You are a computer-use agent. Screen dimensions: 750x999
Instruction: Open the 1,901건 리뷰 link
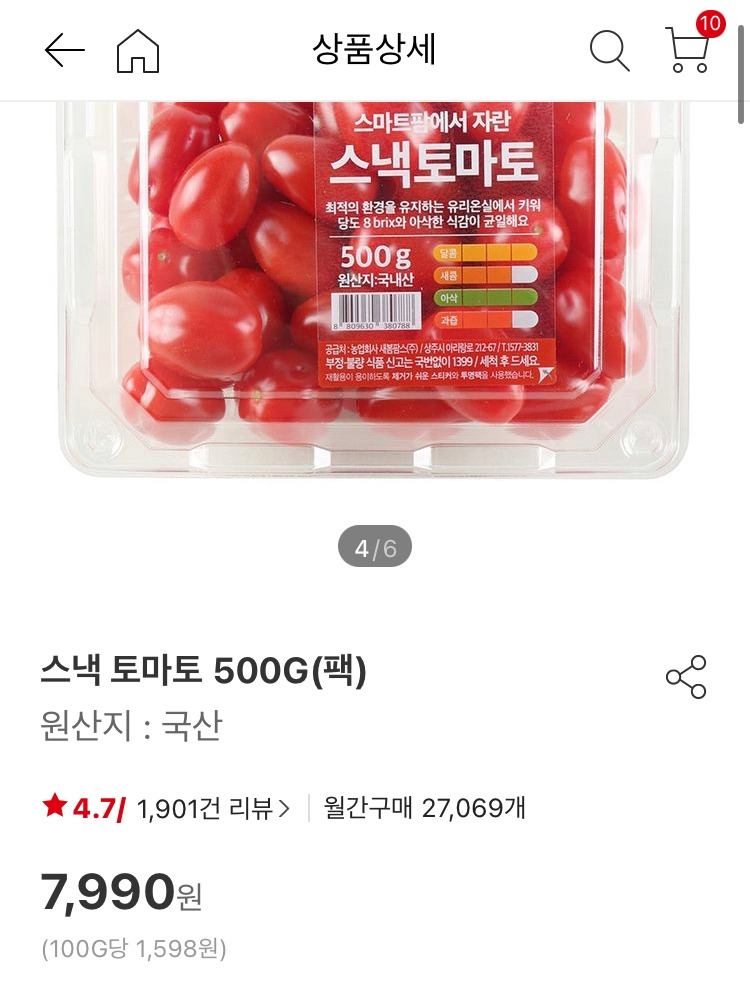213,808
